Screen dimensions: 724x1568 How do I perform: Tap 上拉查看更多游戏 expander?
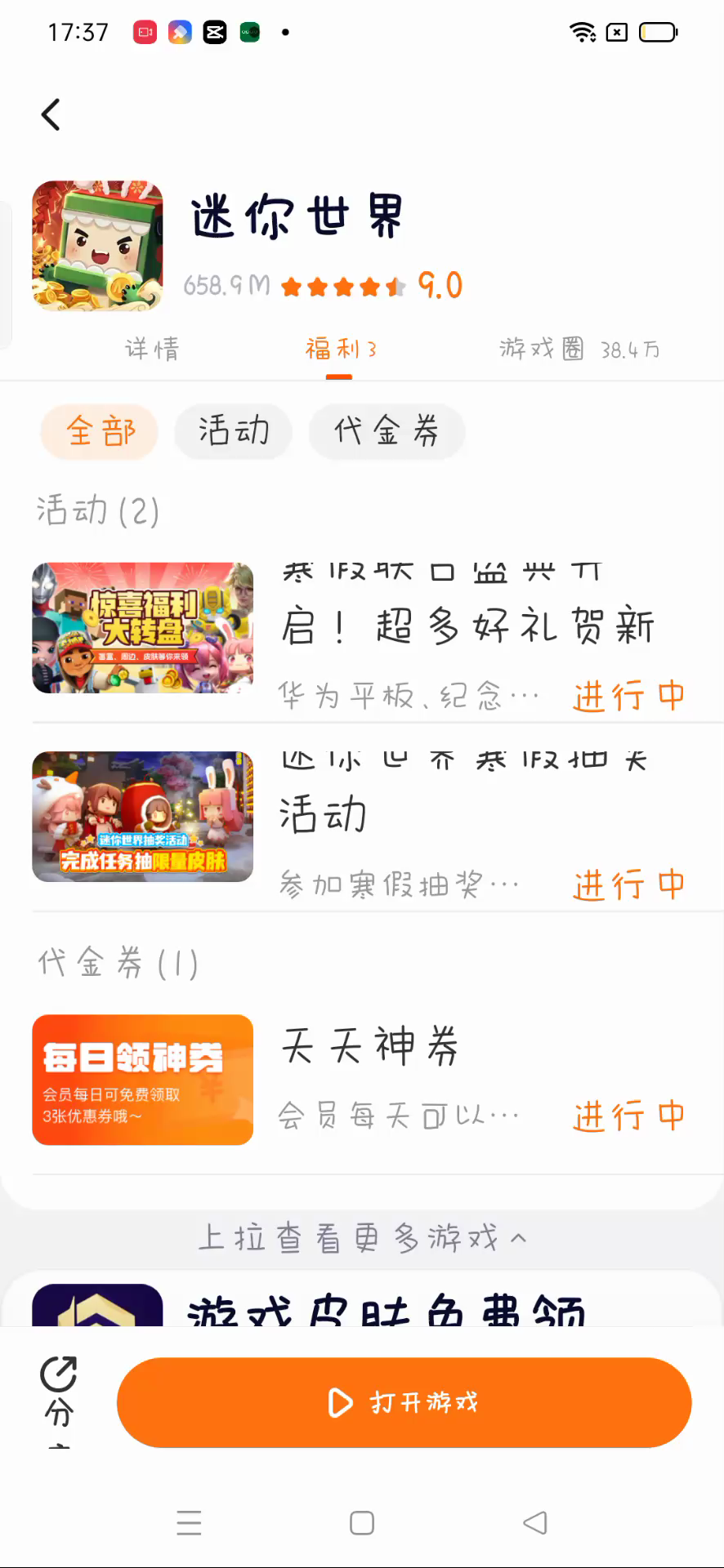pyautogui.click(x=362, y=1238)
